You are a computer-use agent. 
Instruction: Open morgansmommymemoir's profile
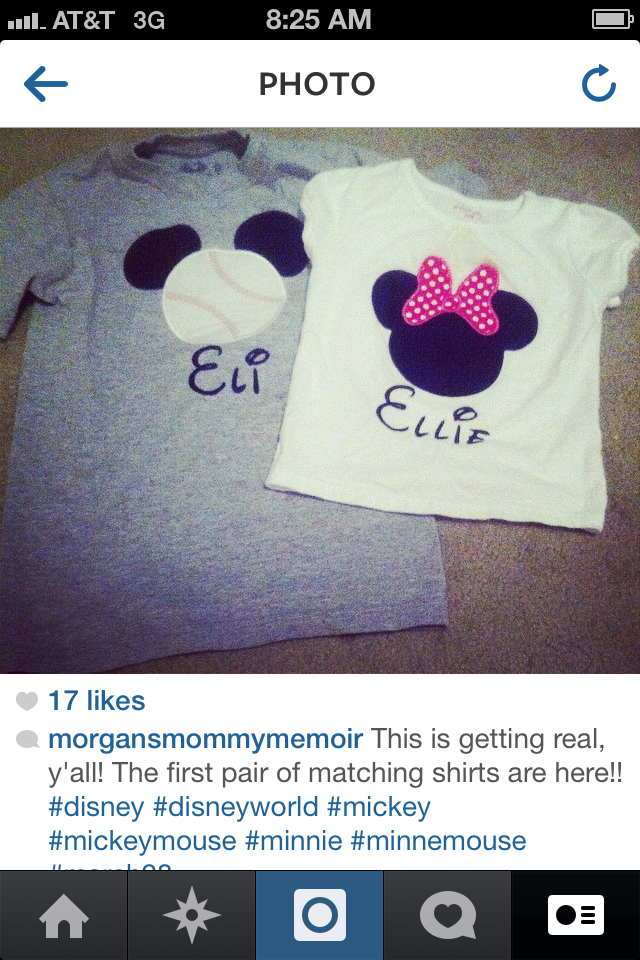point(206,739)
